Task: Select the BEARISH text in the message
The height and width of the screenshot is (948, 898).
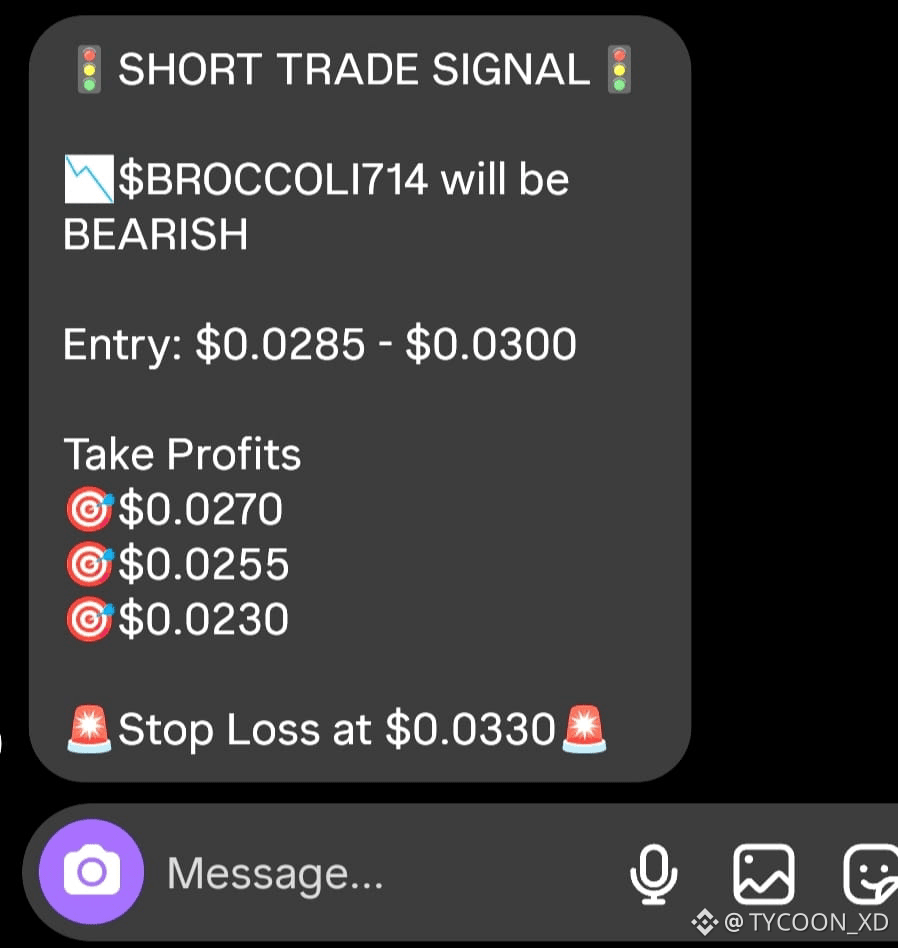Action: [x=155, y=235]
